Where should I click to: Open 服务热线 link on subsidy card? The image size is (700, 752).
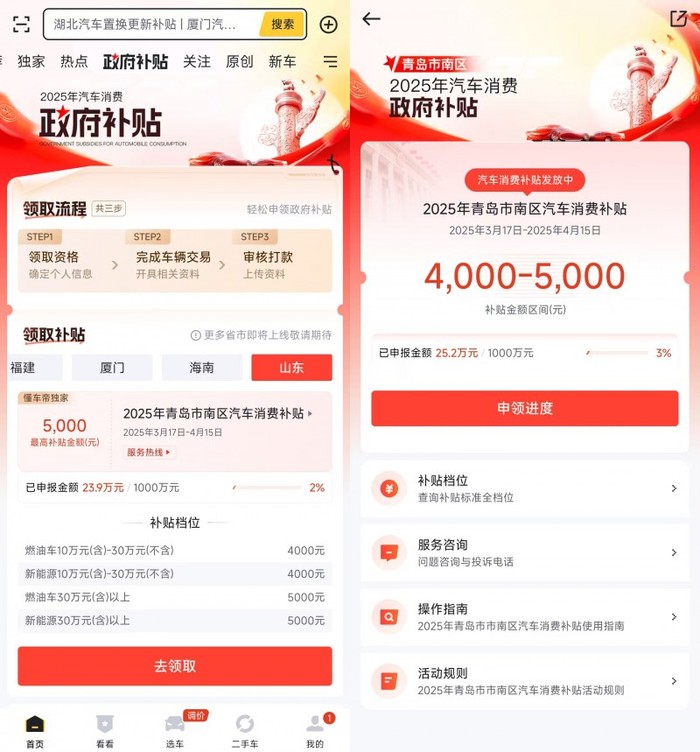coord(148,452)
